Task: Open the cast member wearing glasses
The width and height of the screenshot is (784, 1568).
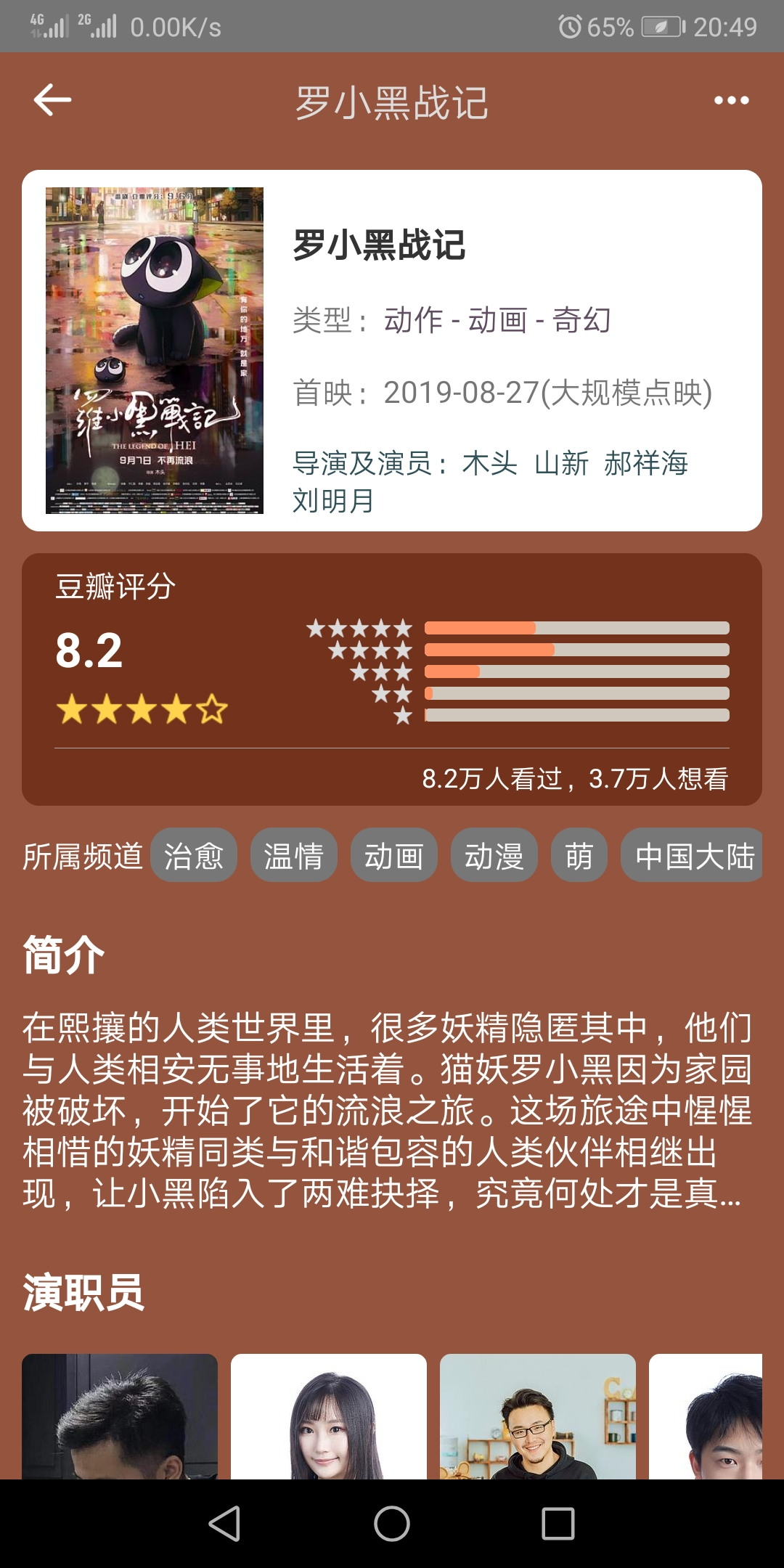Action: pyautogui.click(x=538, y=1416)
